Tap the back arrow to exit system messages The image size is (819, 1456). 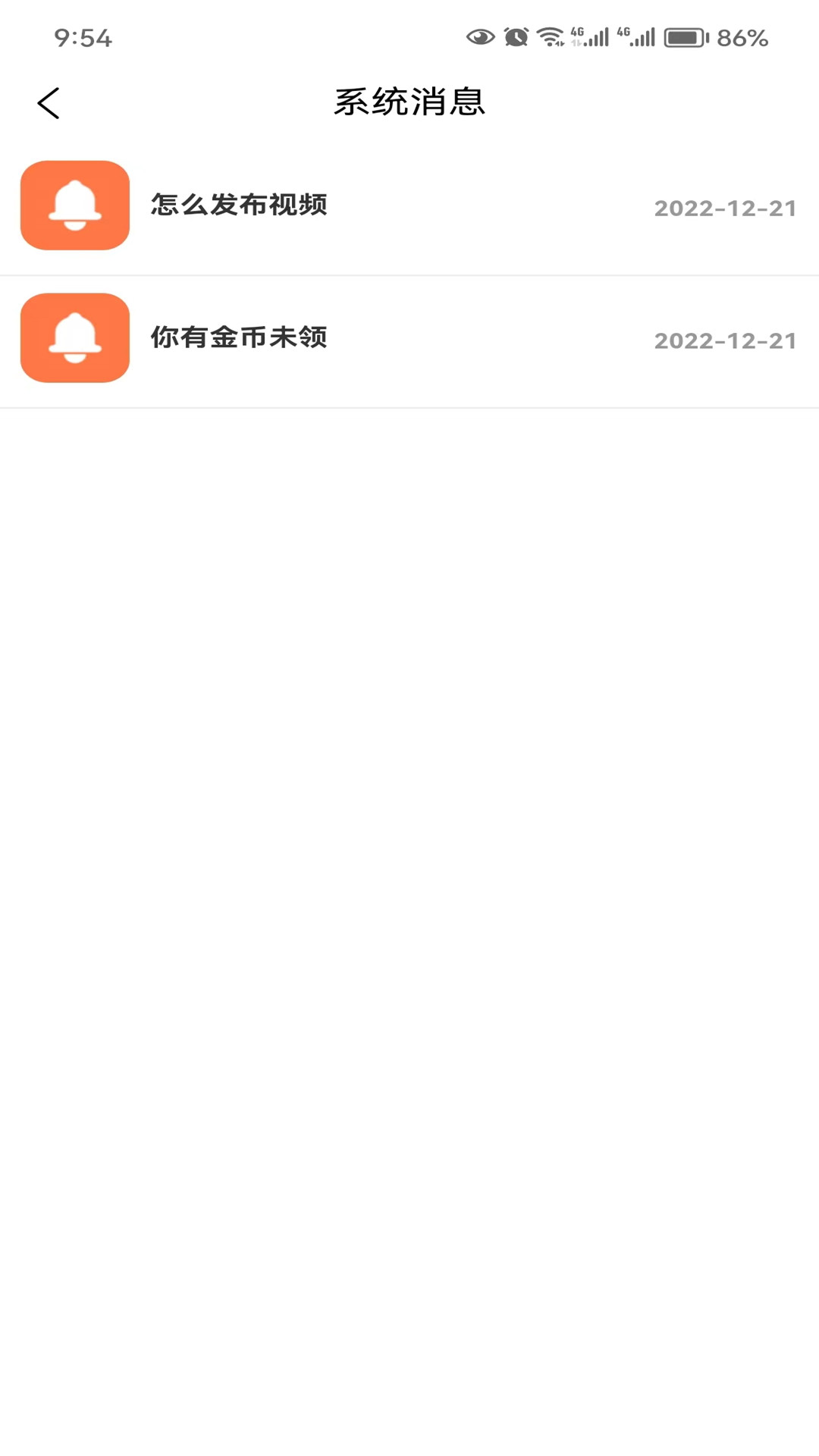[49, 102]
